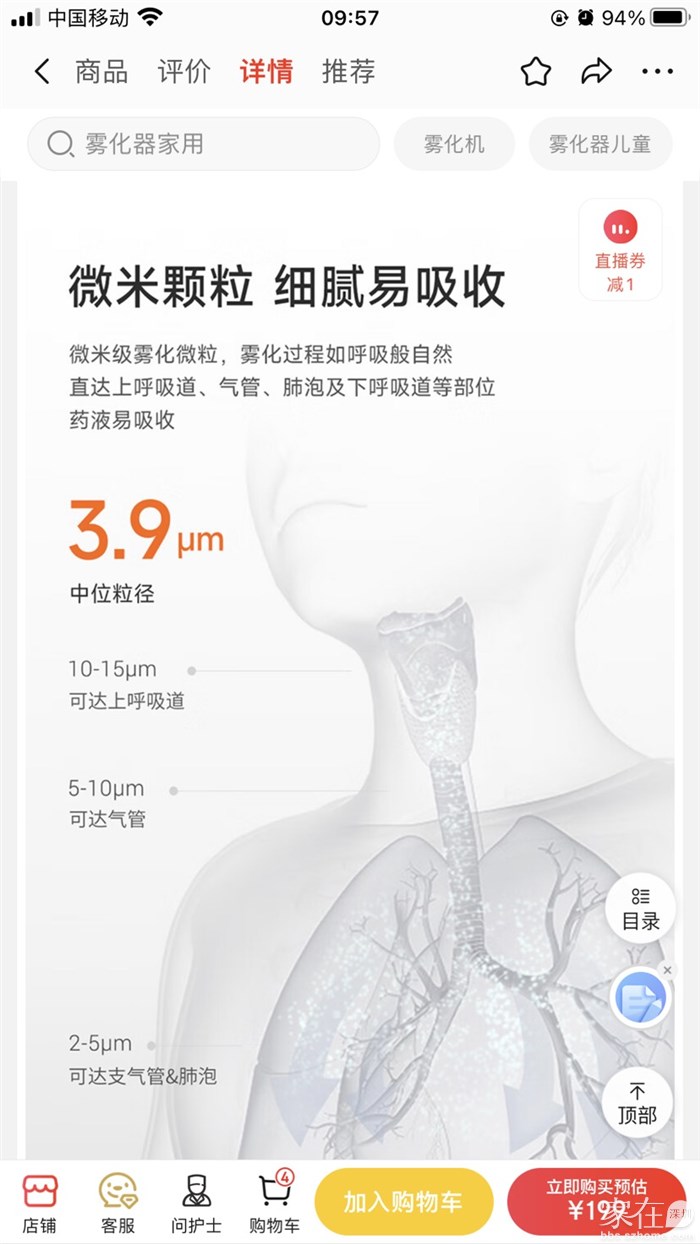Open the blue floating note widget
700x1244 pixels.
coord(640,1000)
